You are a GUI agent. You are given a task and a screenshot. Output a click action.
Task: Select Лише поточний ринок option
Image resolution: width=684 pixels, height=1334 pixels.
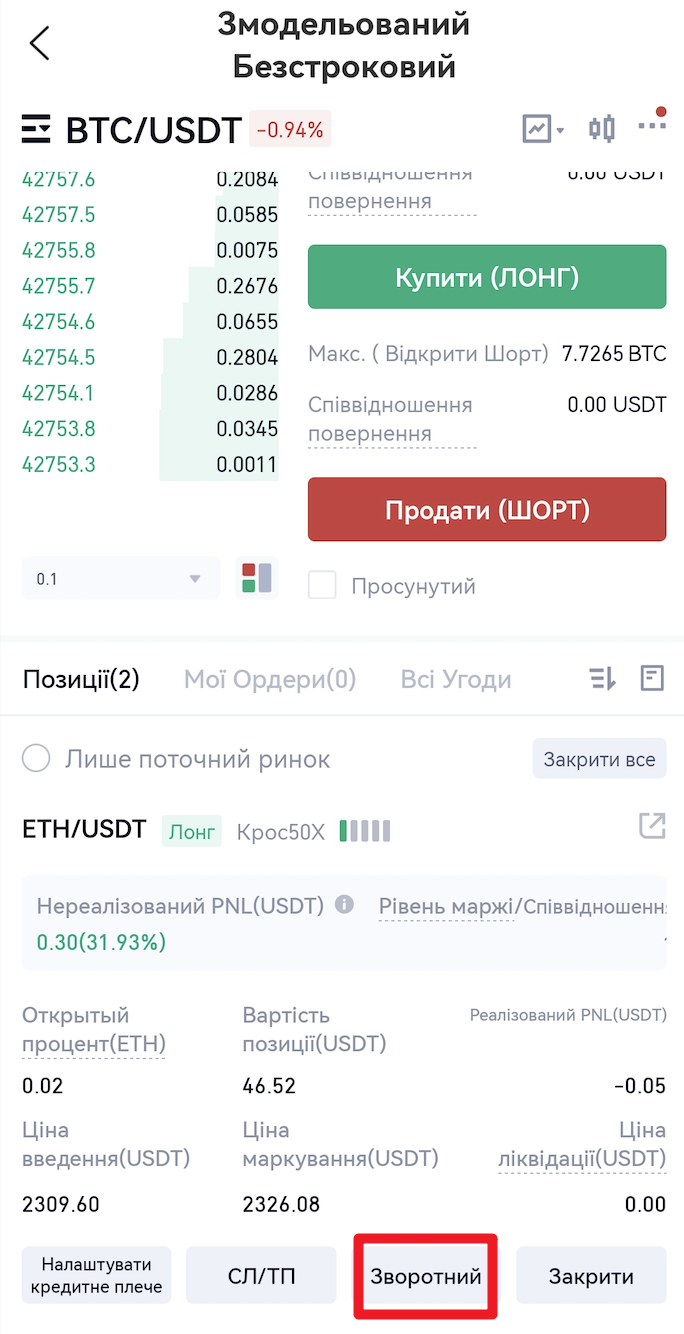36,760
